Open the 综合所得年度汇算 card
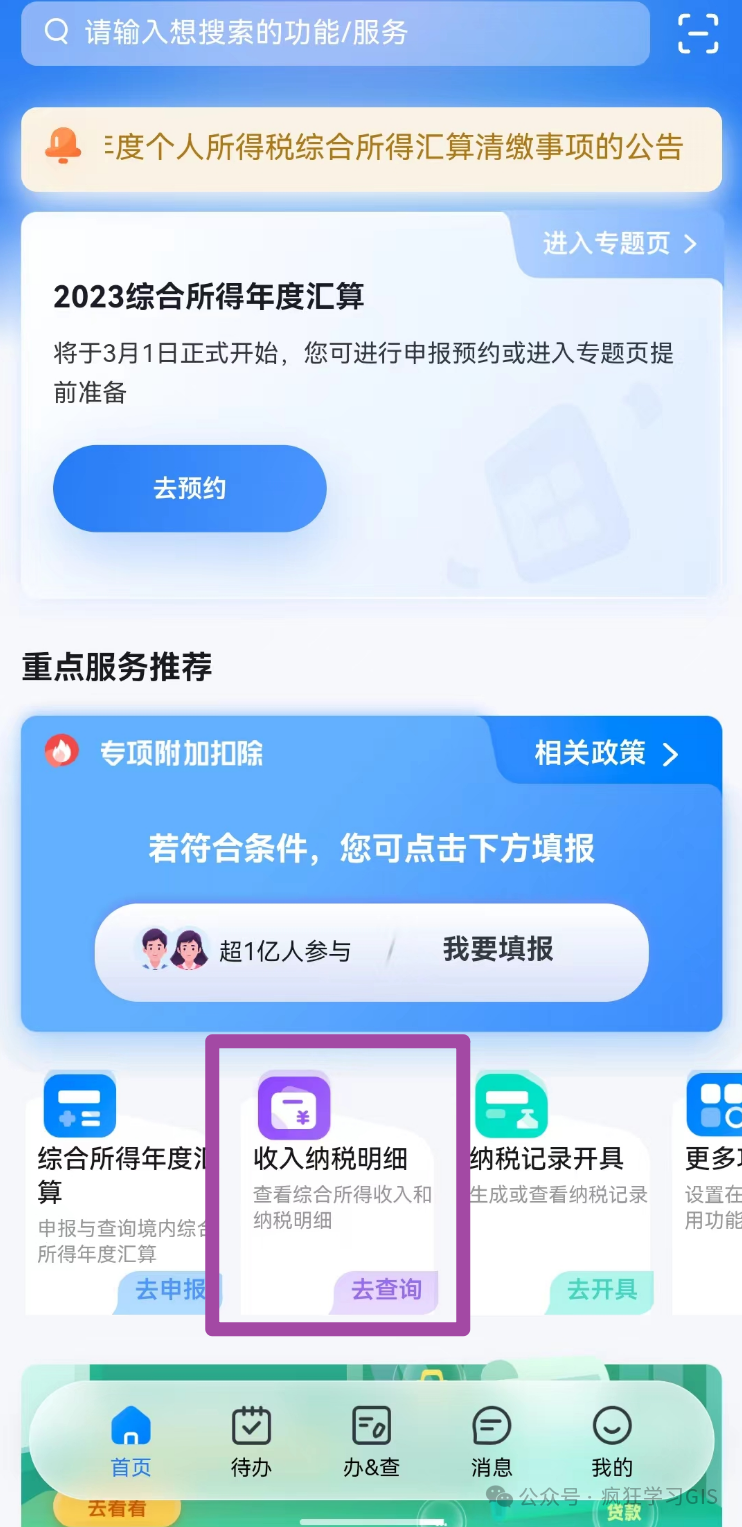Screen dimensions: 742x1527 [x=120, y=1190]
